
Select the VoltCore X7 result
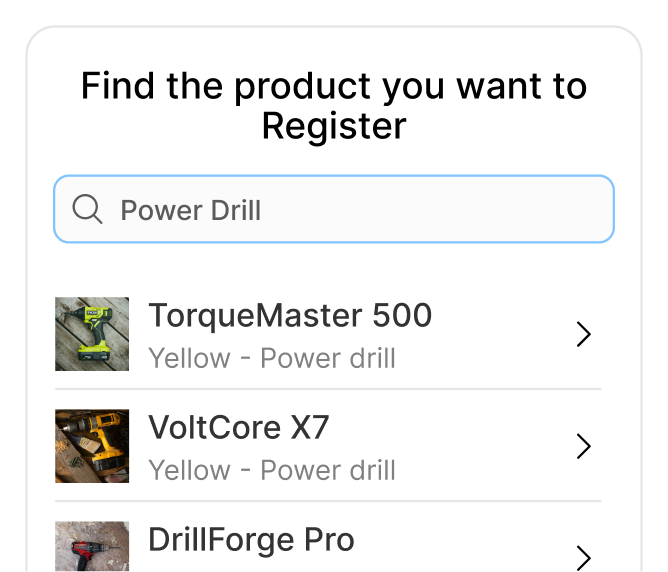[328, 446]
